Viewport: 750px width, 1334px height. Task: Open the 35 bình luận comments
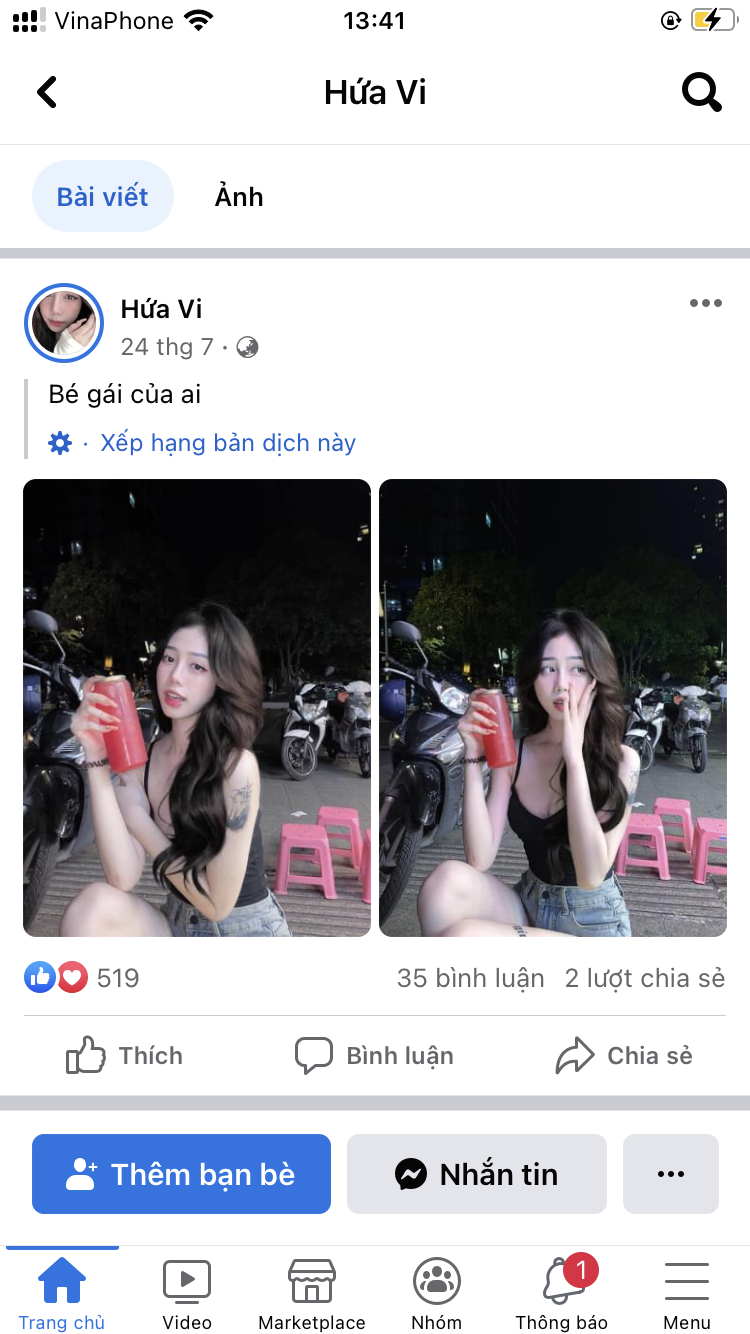point(470,978)
